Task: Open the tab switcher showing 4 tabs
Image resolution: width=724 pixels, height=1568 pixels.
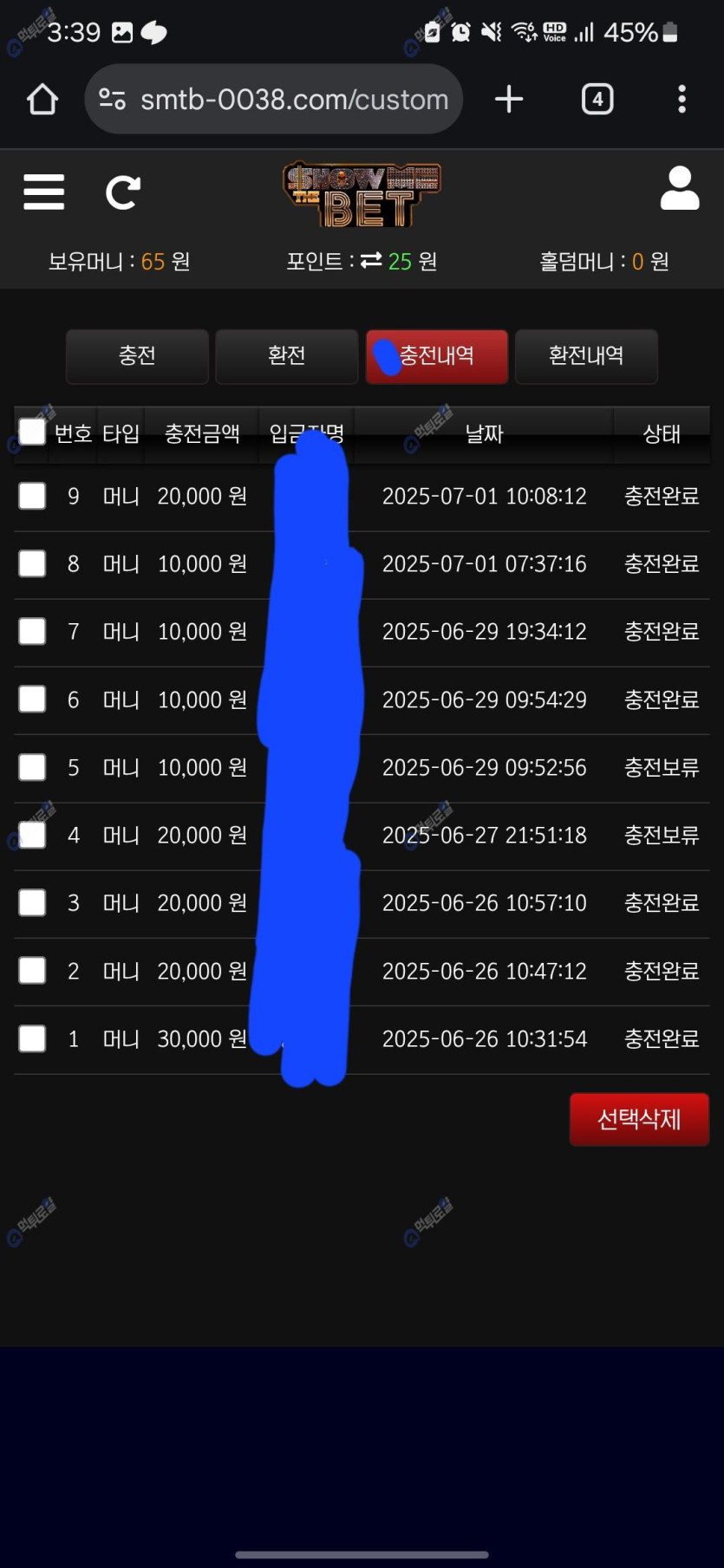Action: coord(597,99)
